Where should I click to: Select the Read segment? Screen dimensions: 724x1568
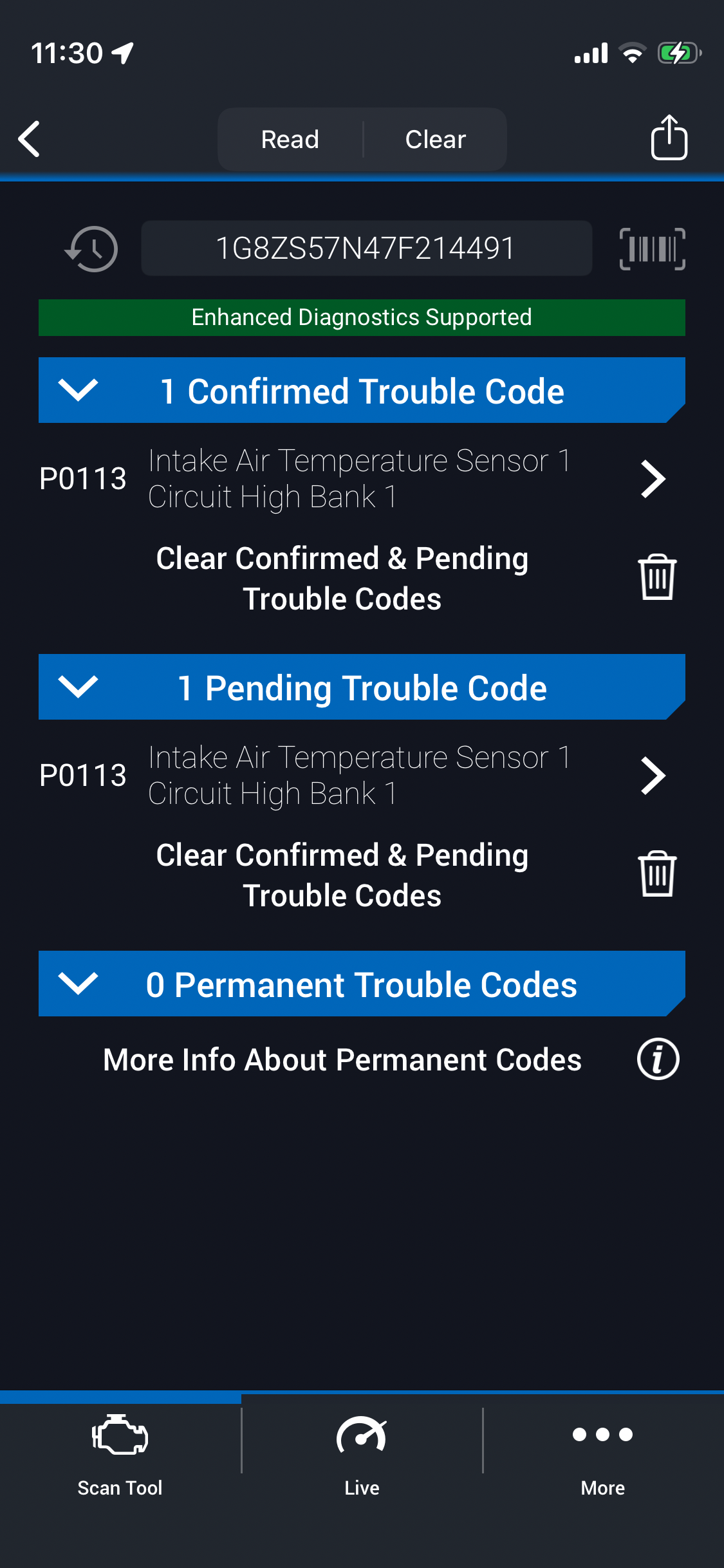(290, 139)
